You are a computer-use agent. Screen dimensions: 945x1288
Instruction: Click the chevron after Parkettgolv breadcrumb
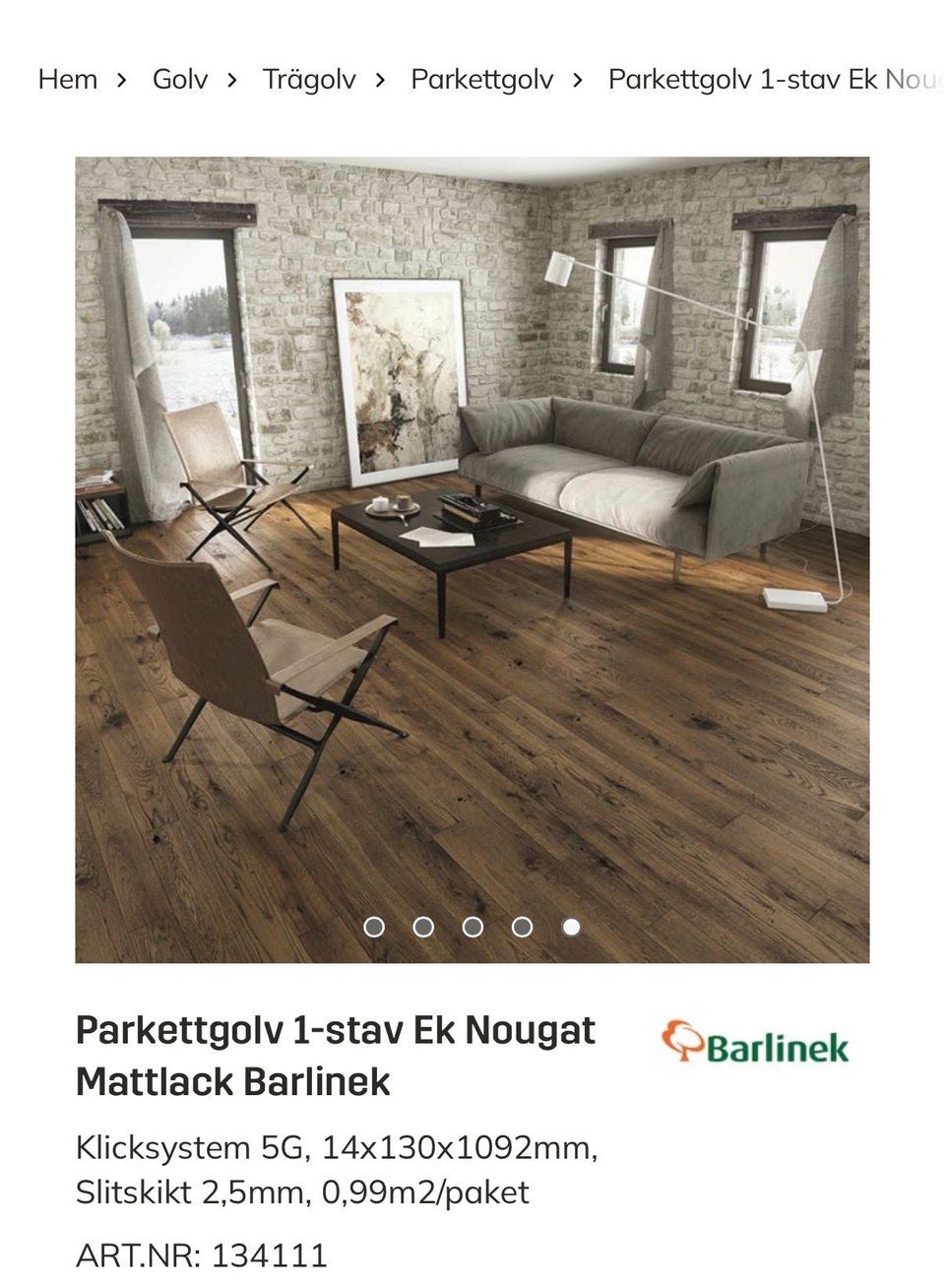(579, 80)
